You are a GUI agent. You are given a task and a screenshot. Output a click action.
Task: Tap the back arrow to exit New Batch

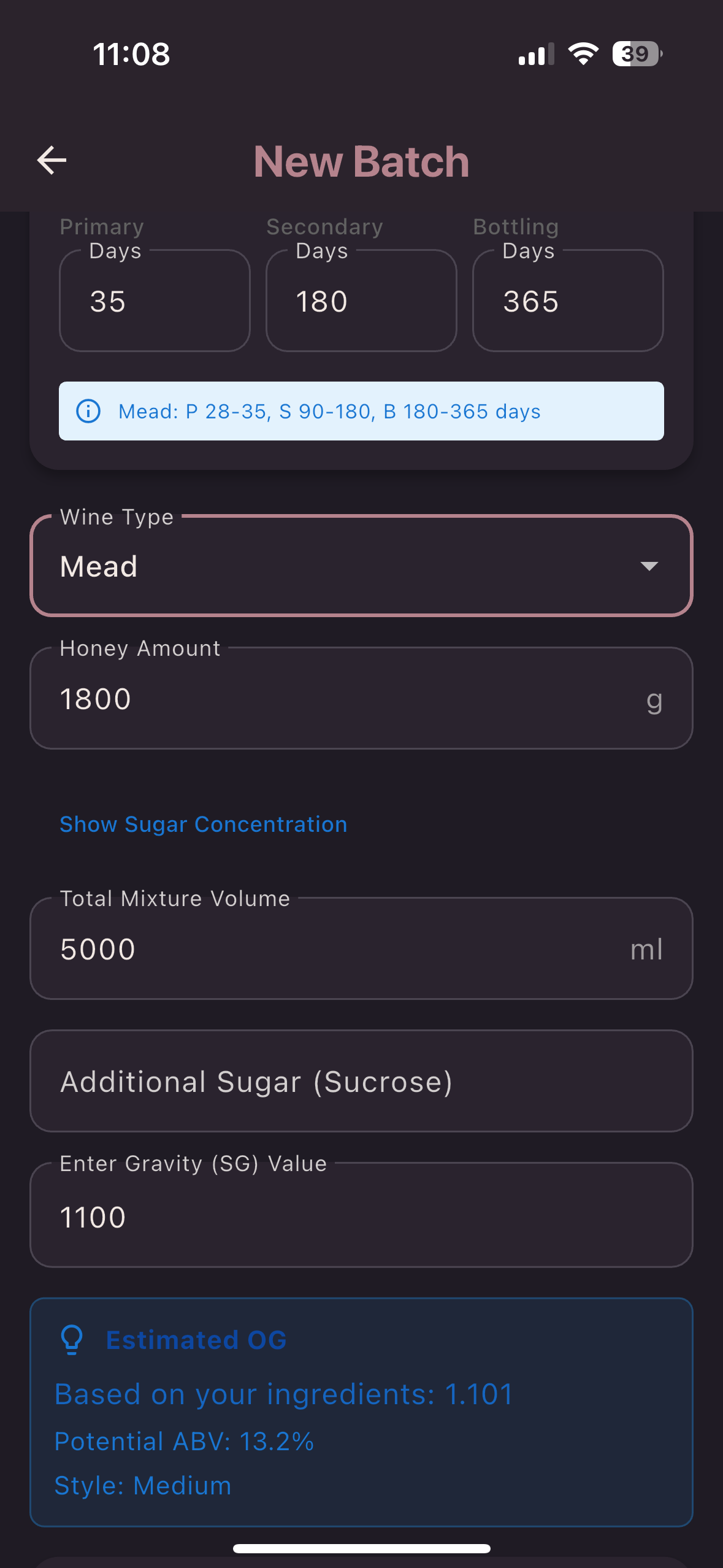click(52, 160)
